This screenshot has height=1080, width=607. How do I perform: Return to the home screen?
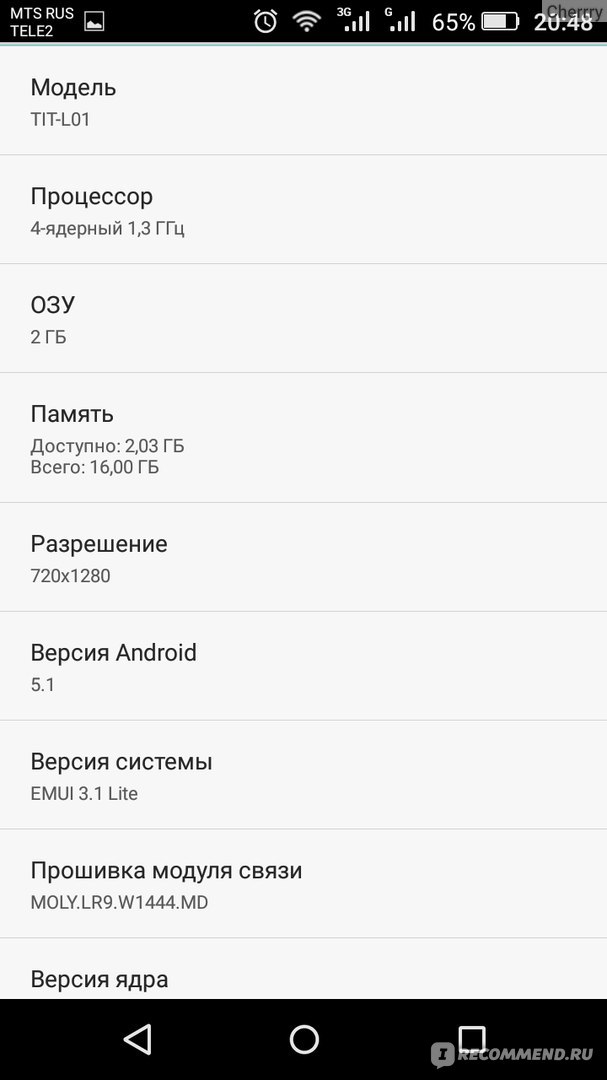(x=304, y=1039)
